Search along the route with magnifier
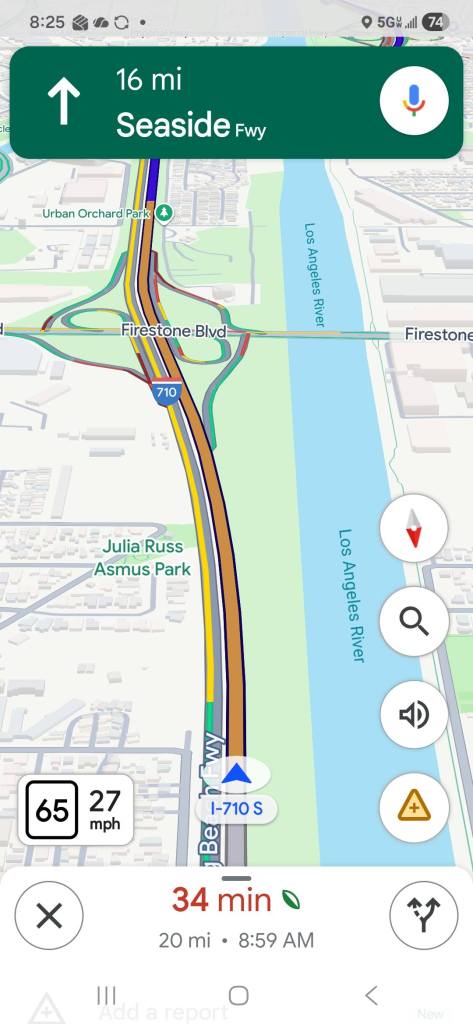 tap(414, 621)
